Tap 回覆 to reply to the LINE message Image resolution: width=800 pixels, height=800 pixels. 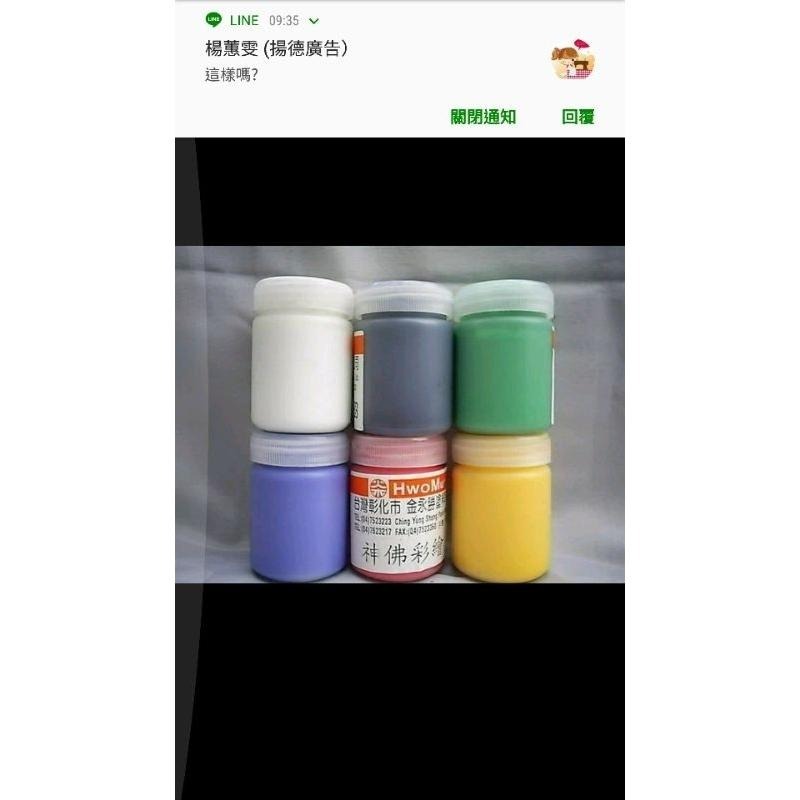tap(578, 117)
